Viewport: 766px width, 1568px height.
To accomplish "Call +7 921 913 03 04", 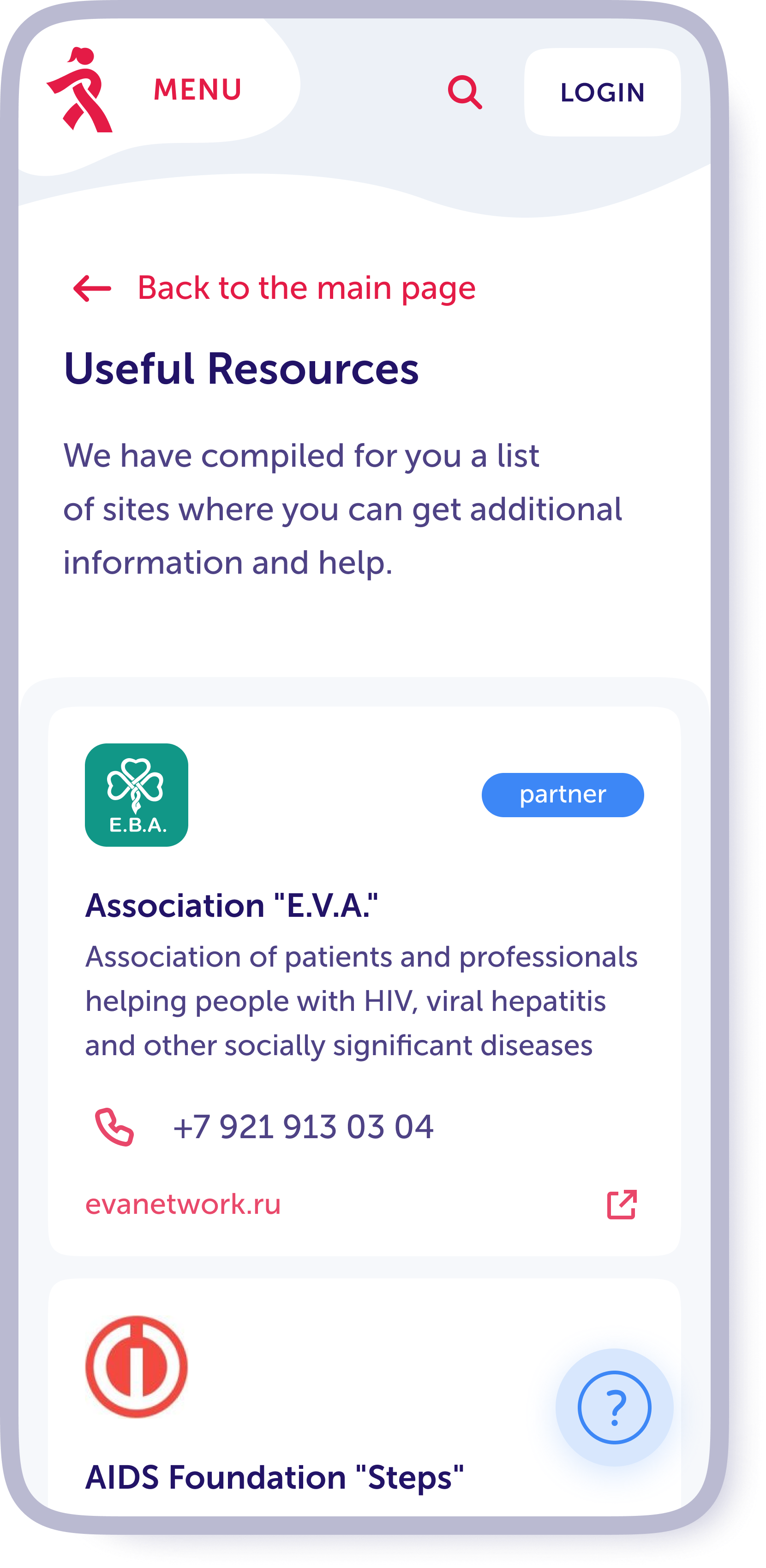I will [303, 1127].
